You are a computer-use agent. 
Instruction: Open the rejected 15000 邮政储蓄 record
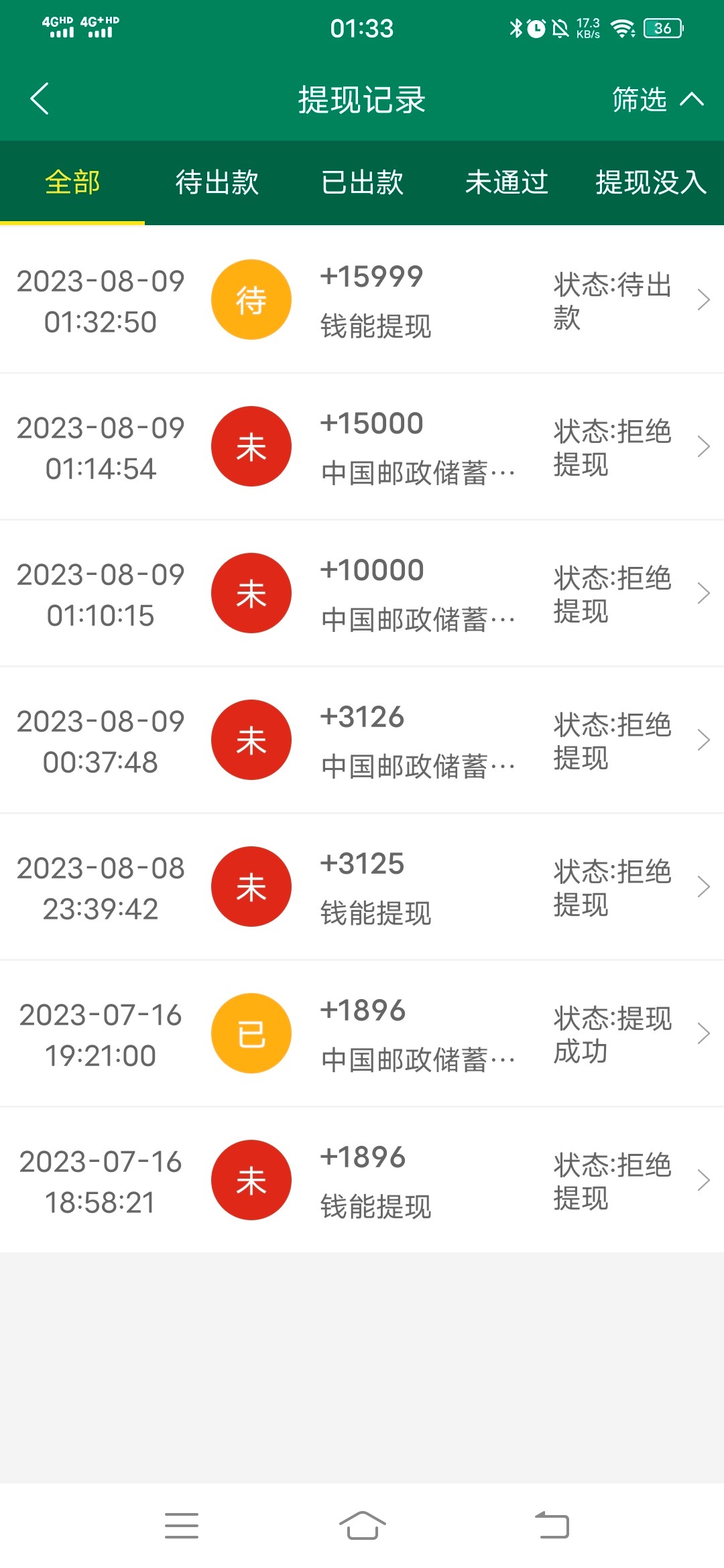[703, 446]
